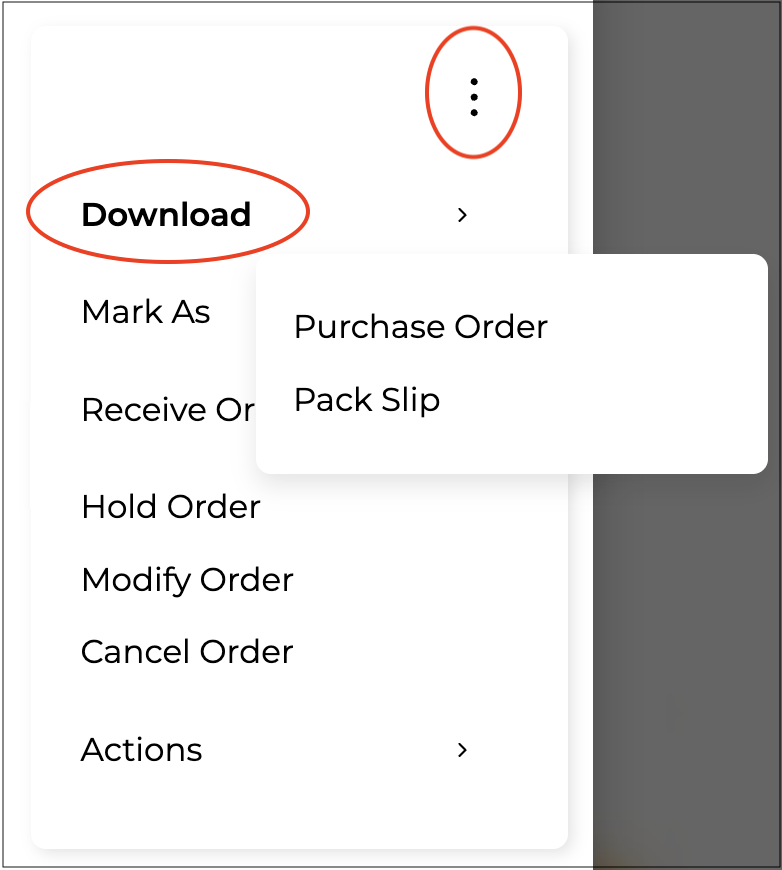This screenshot has width=782, height=870.
Task: Select the Receive Order option
Action: (167, 410)
